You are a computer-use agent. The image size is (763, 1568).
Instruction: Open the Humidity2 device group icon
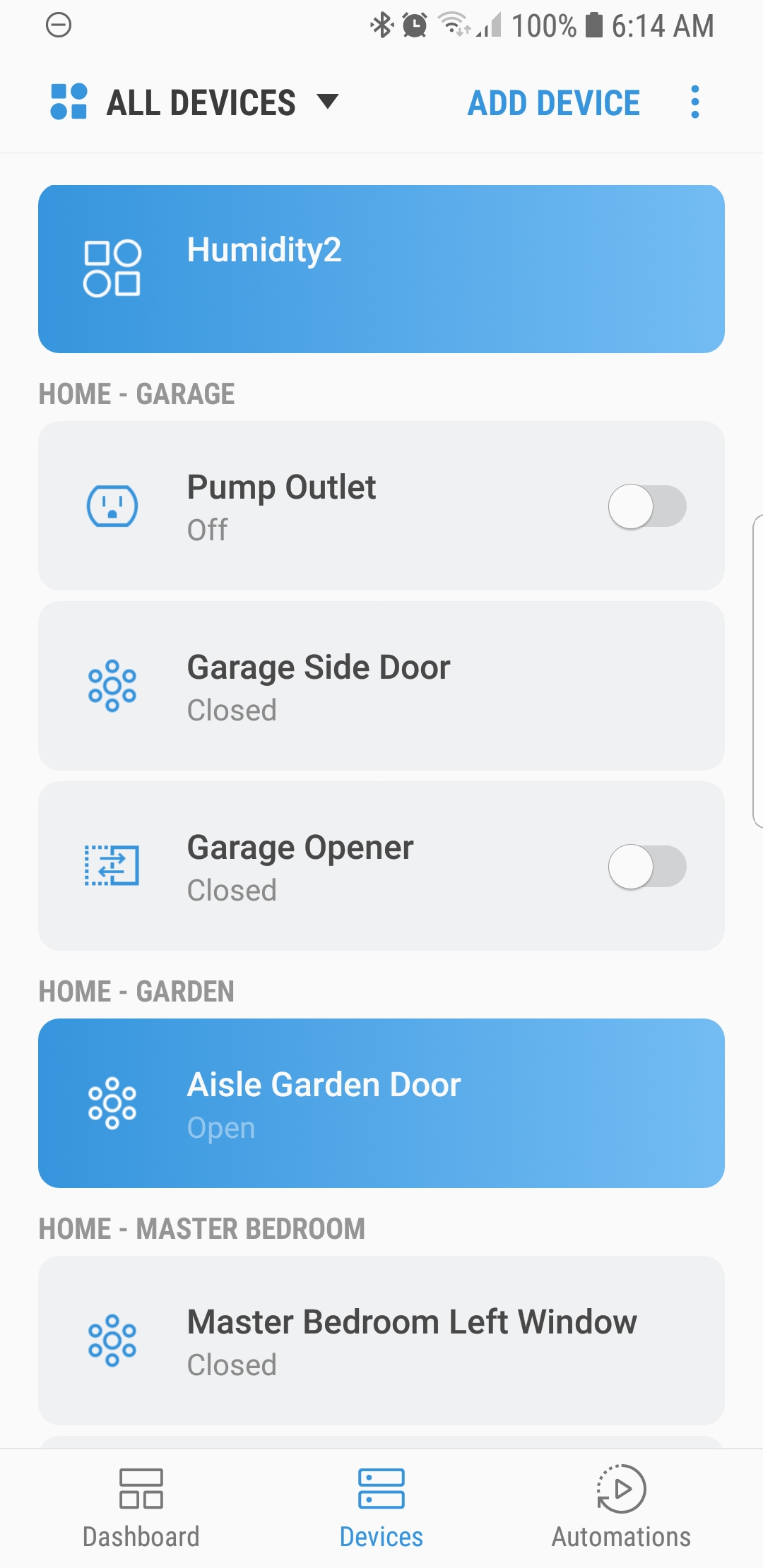113,268
